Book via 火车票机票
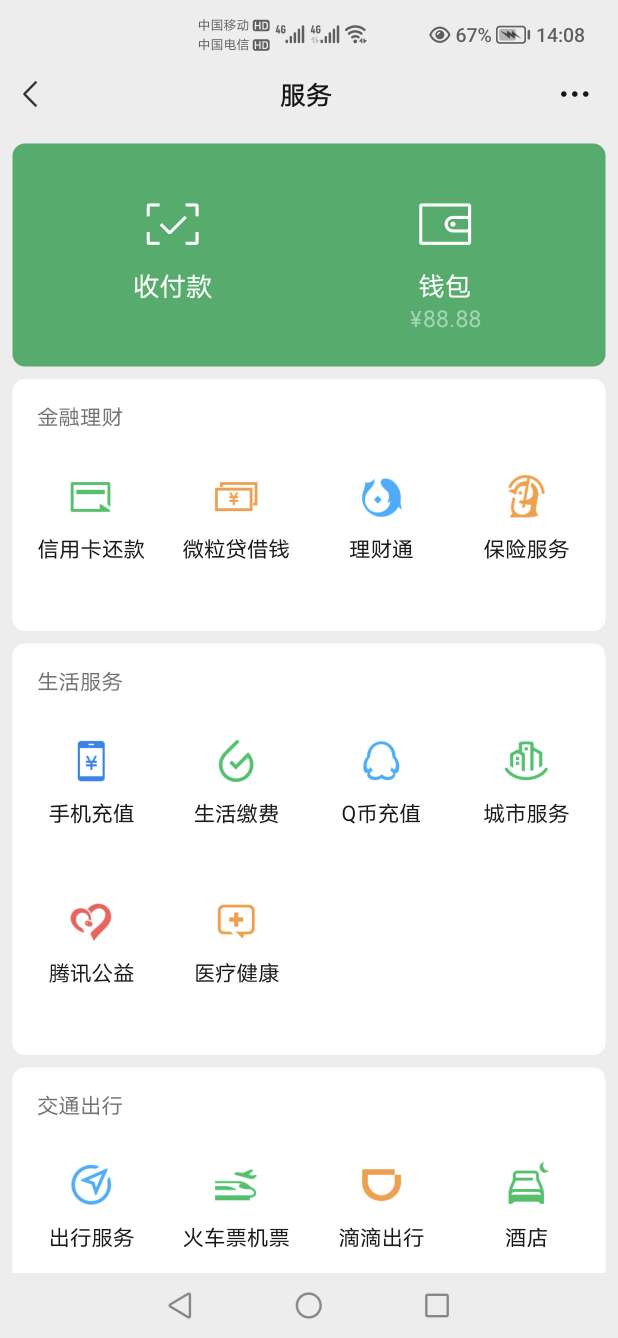The image size is (618, 1338). [x=236, y=1207]
